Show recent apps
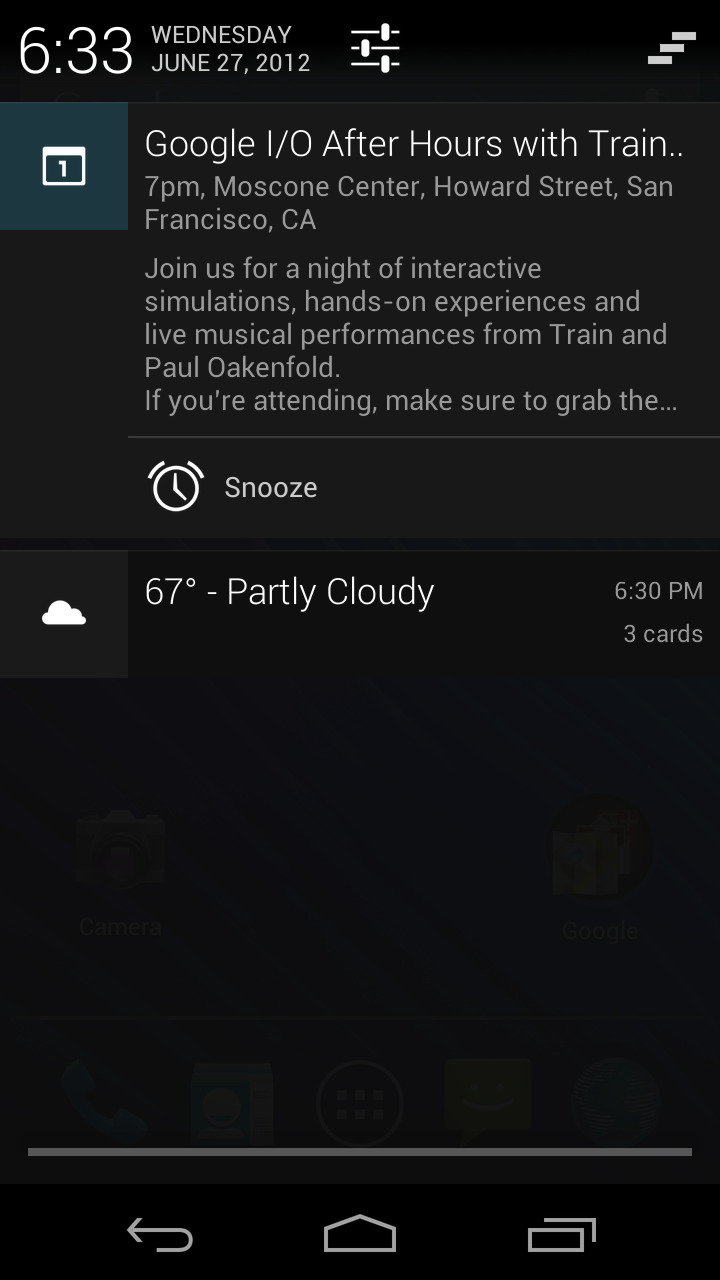 (561, 1235)
